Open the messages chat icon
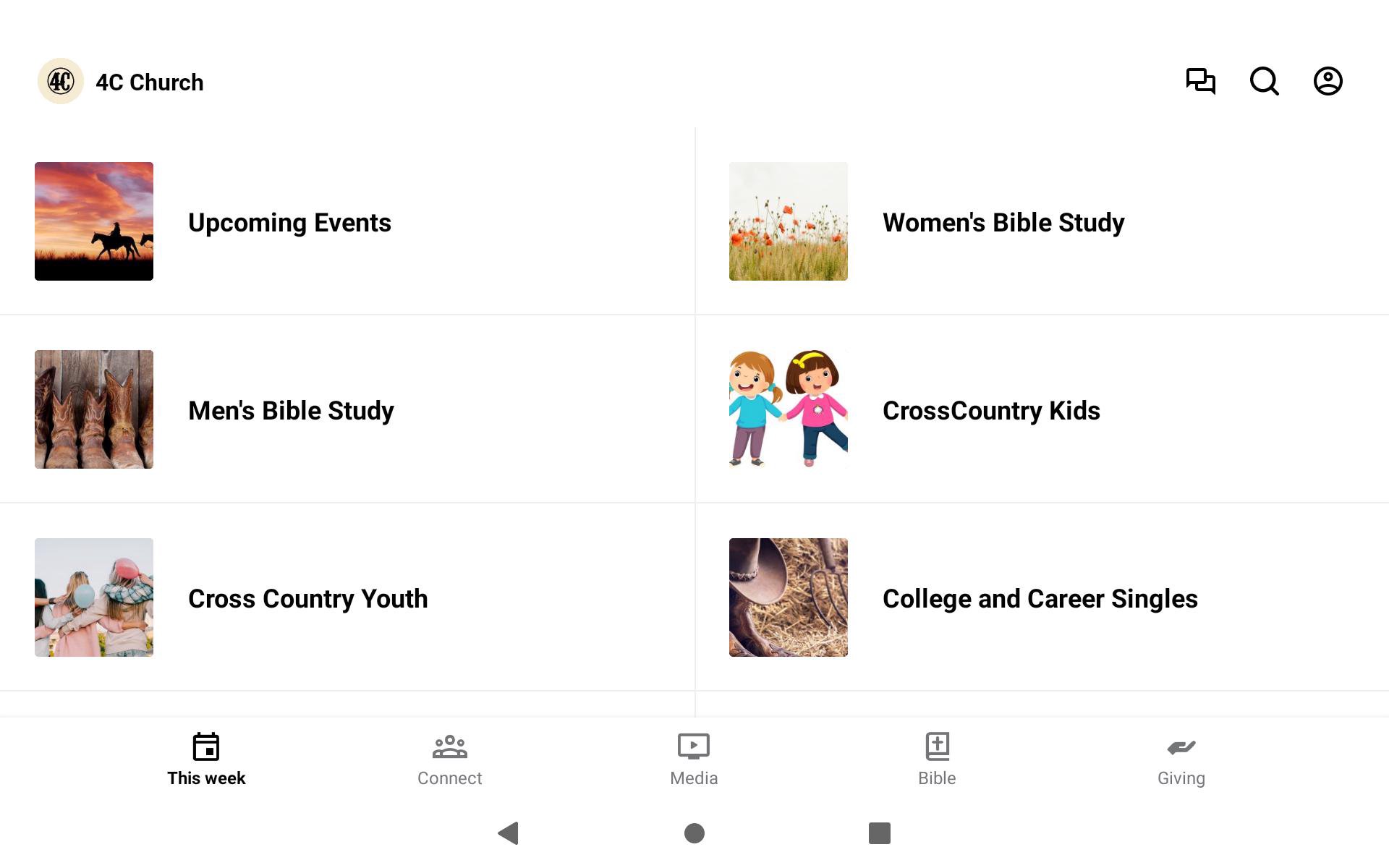Image resolution: width=1389 pixels, height=868 pixels. (x=1200, y=81)
